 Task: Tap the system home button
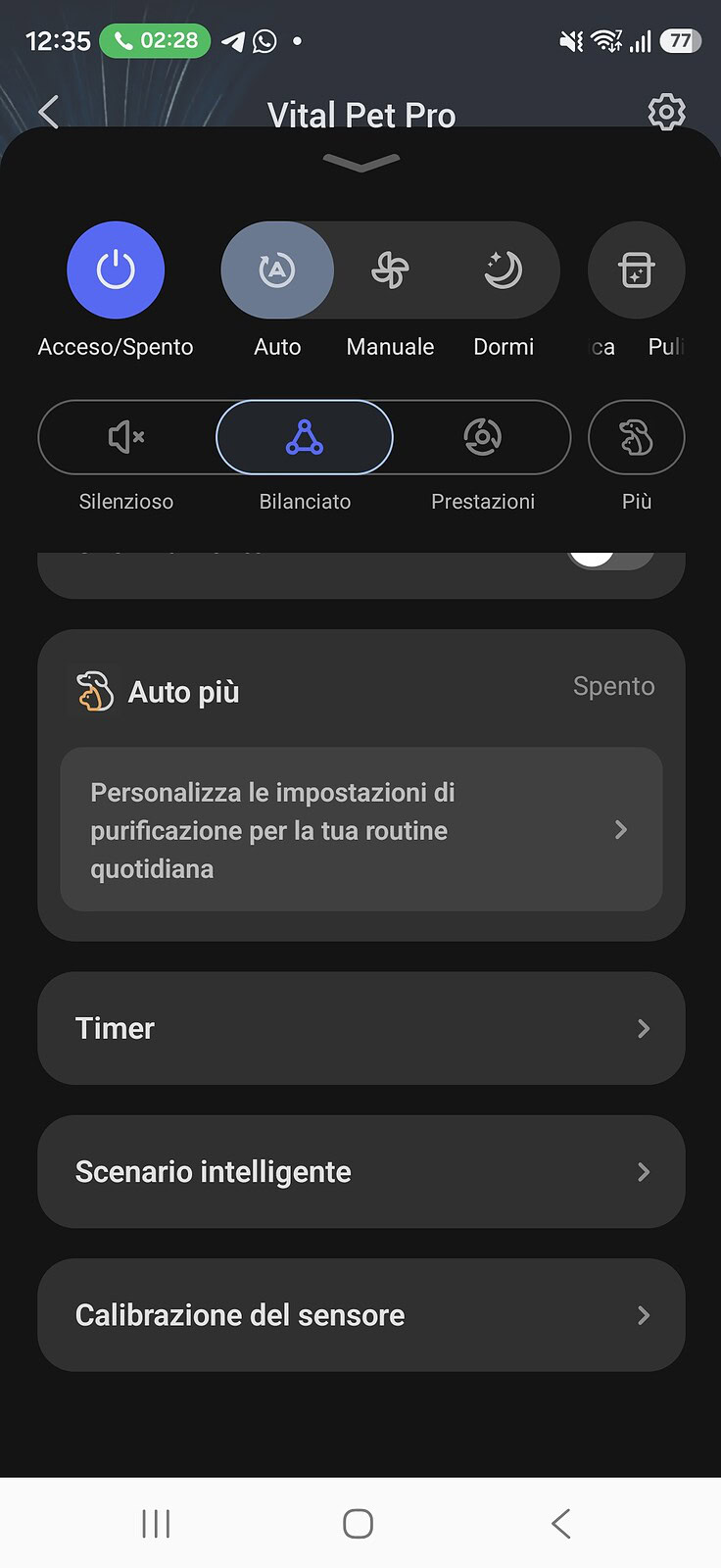359,1524
